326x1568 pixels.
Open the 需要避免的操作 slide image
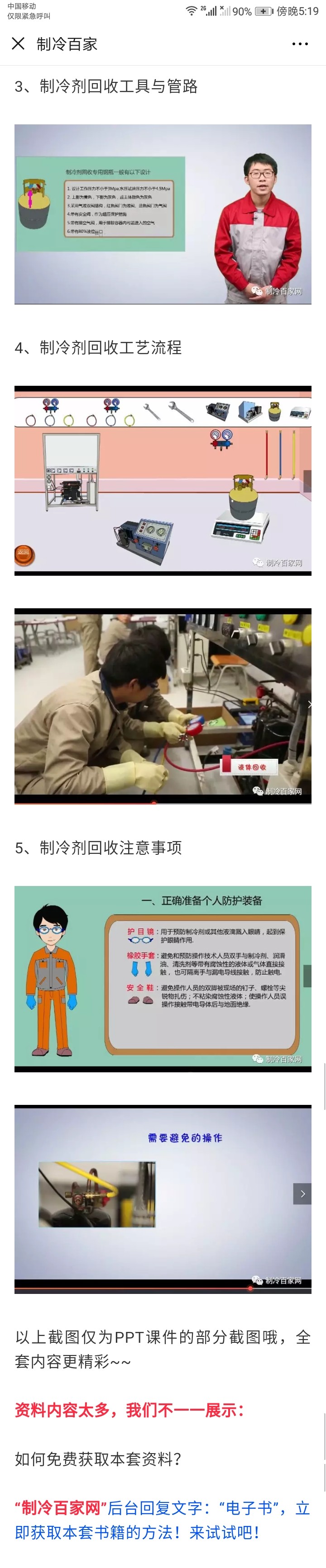(163, 1199)
